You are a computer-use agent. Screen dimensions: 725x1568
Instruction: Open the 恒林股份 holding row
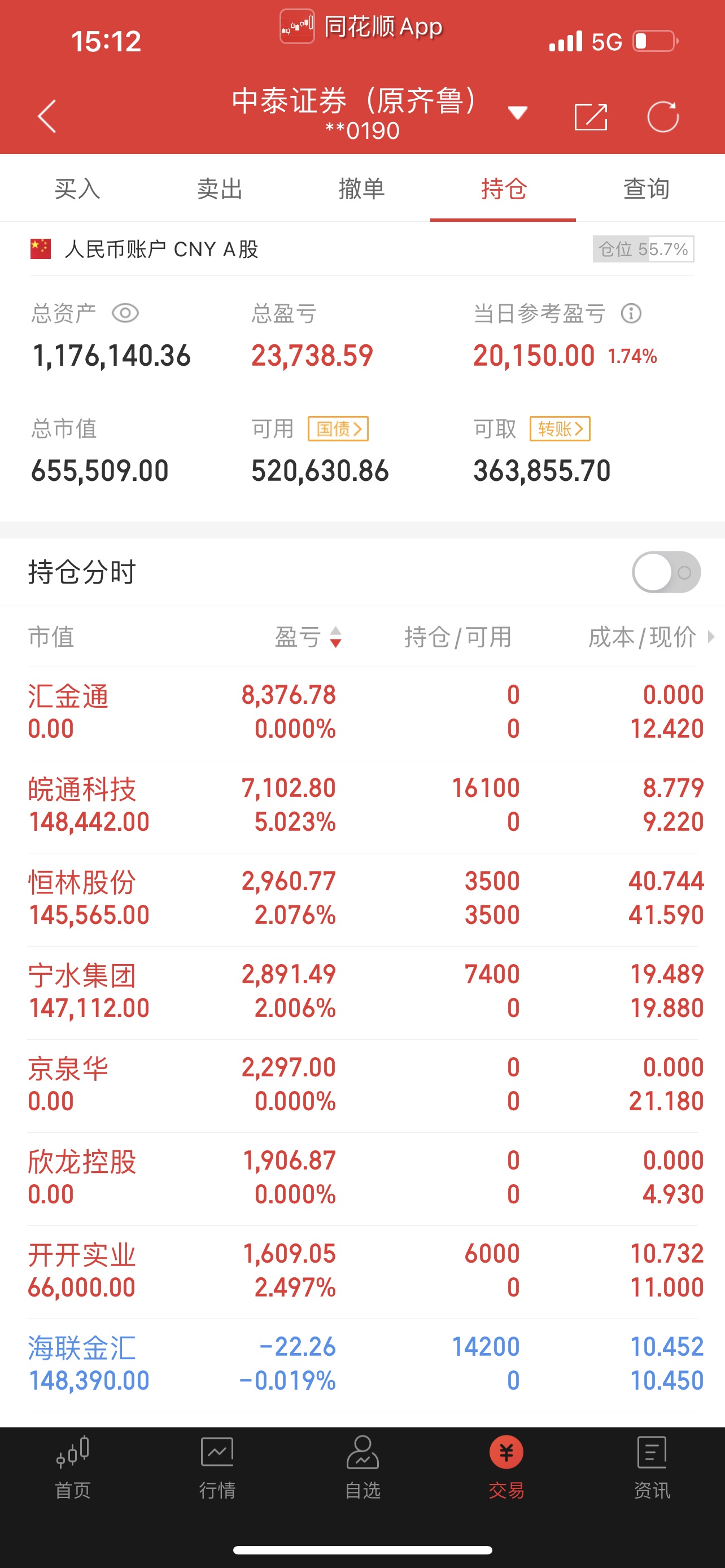pos(362,899)
